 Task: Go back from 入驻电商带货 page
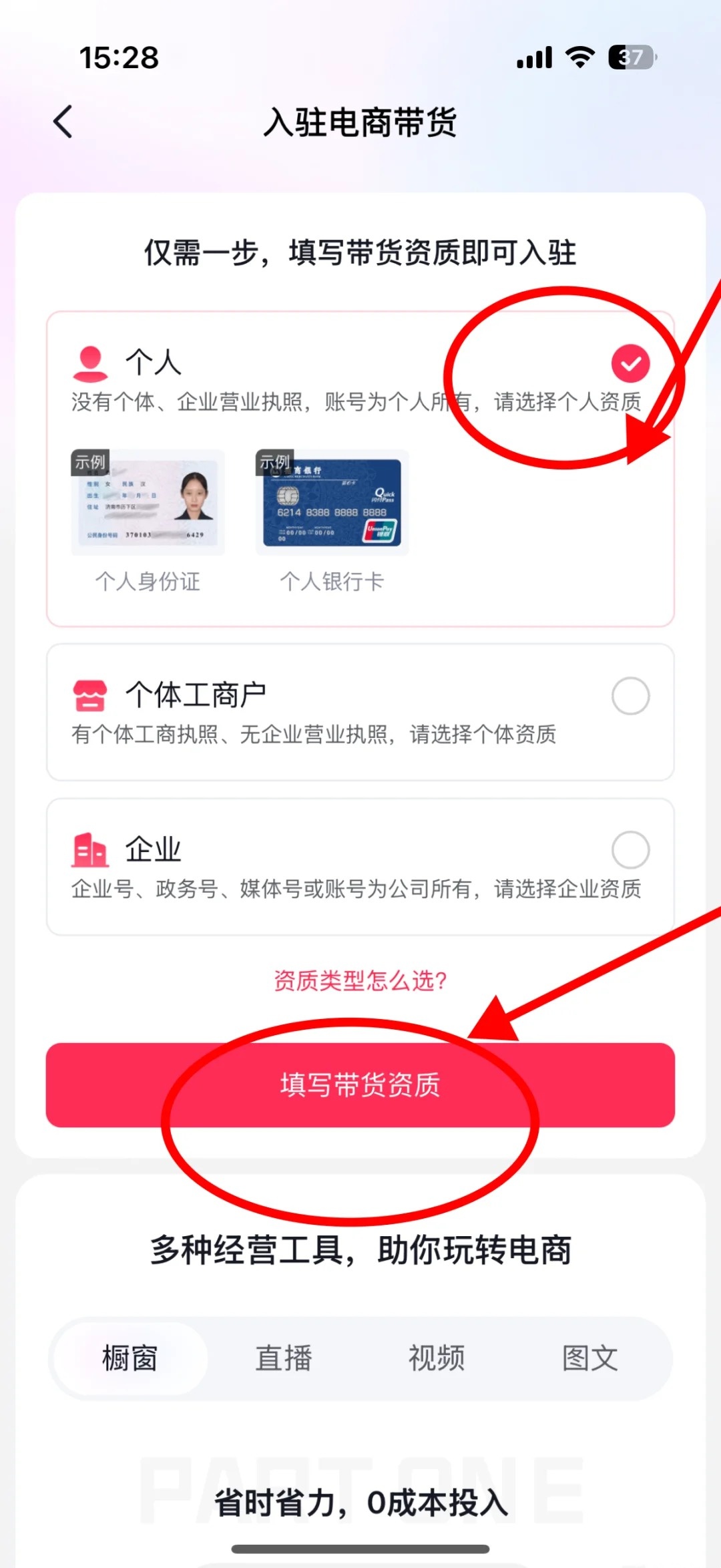pyautogui.click(x=63, y=122)
